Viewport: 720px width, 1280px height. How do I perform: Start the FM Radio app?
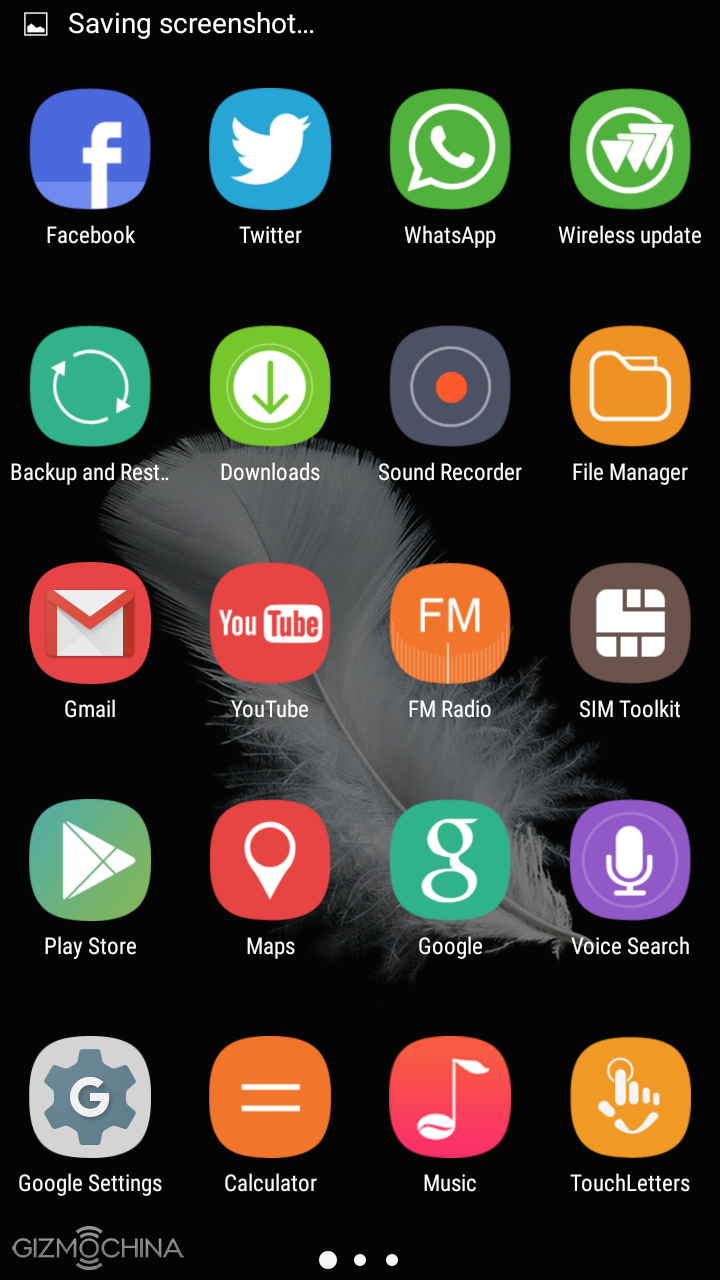(450, 623)
